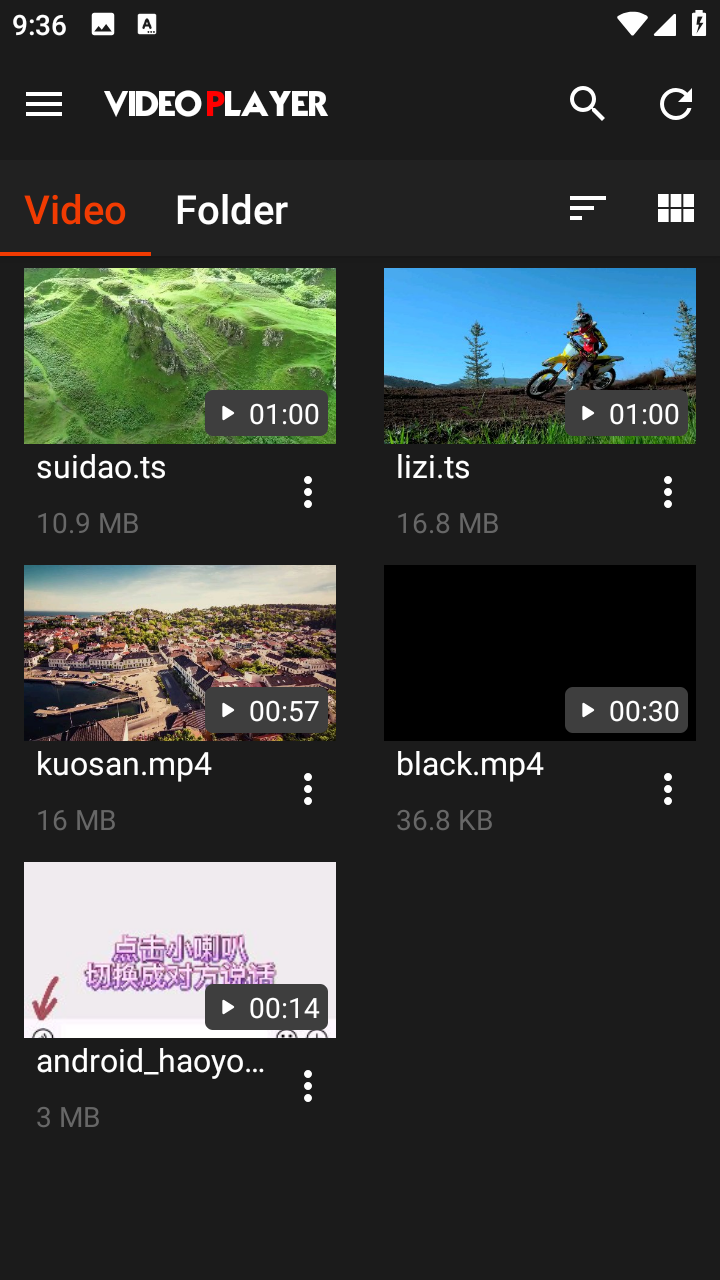Switch to grid view layout
The image size is (720, 1280).
(x=675, y=208)
